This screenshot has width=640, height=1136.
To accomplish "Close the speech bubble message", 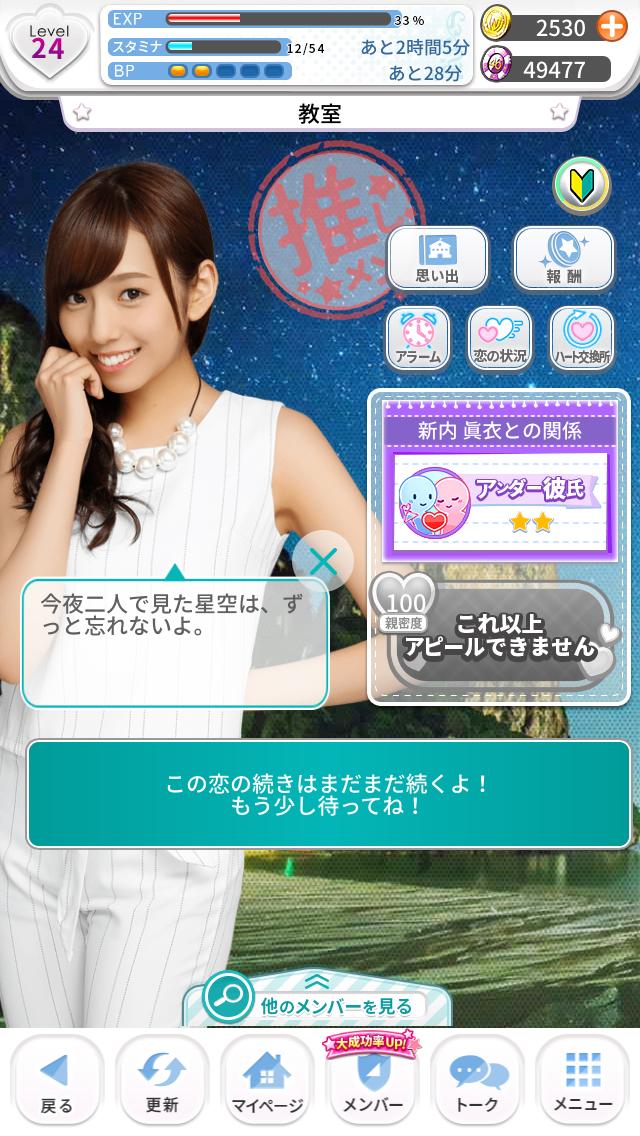I will (323, 561).
